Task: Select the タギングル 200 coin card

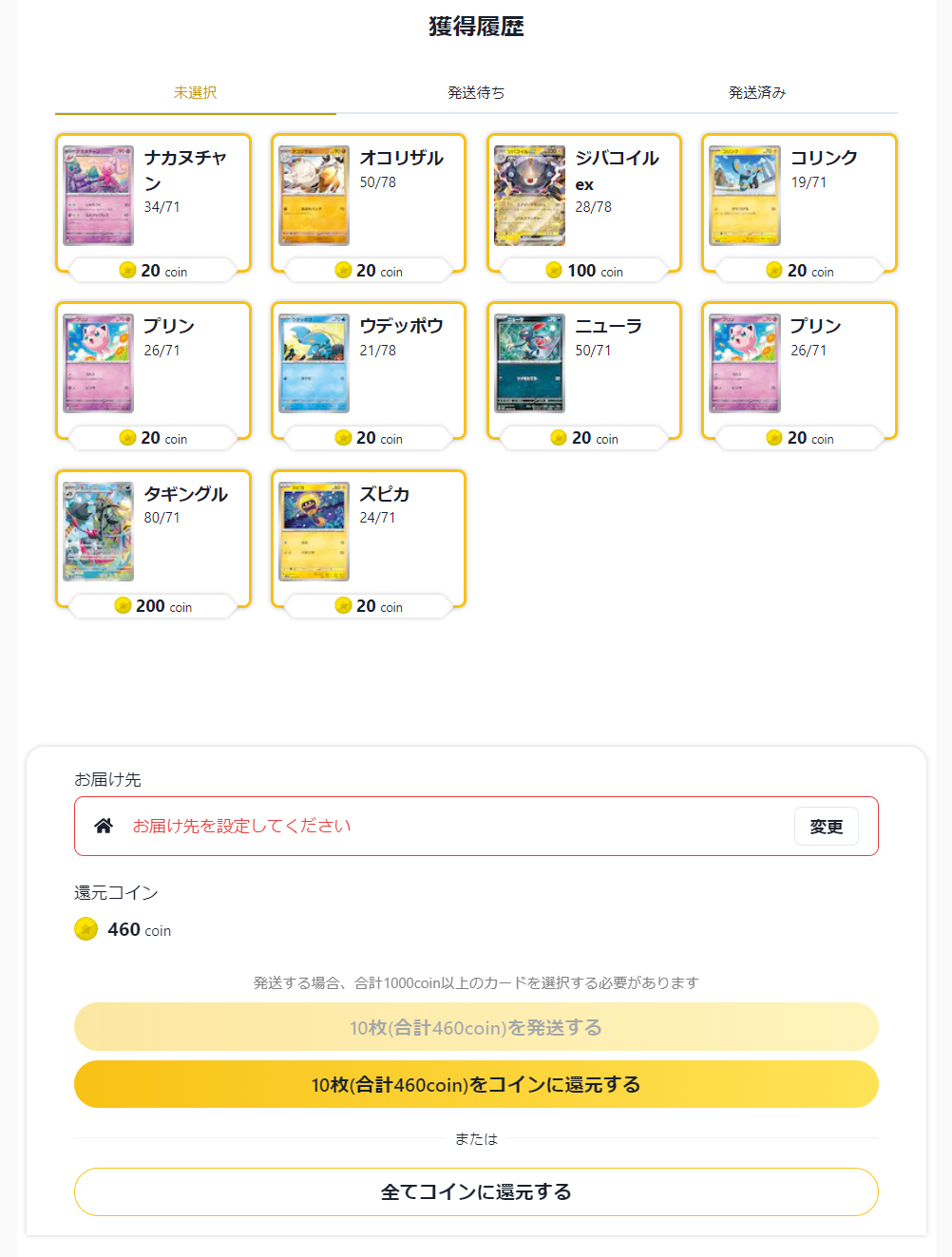Action: pos(153,540)
